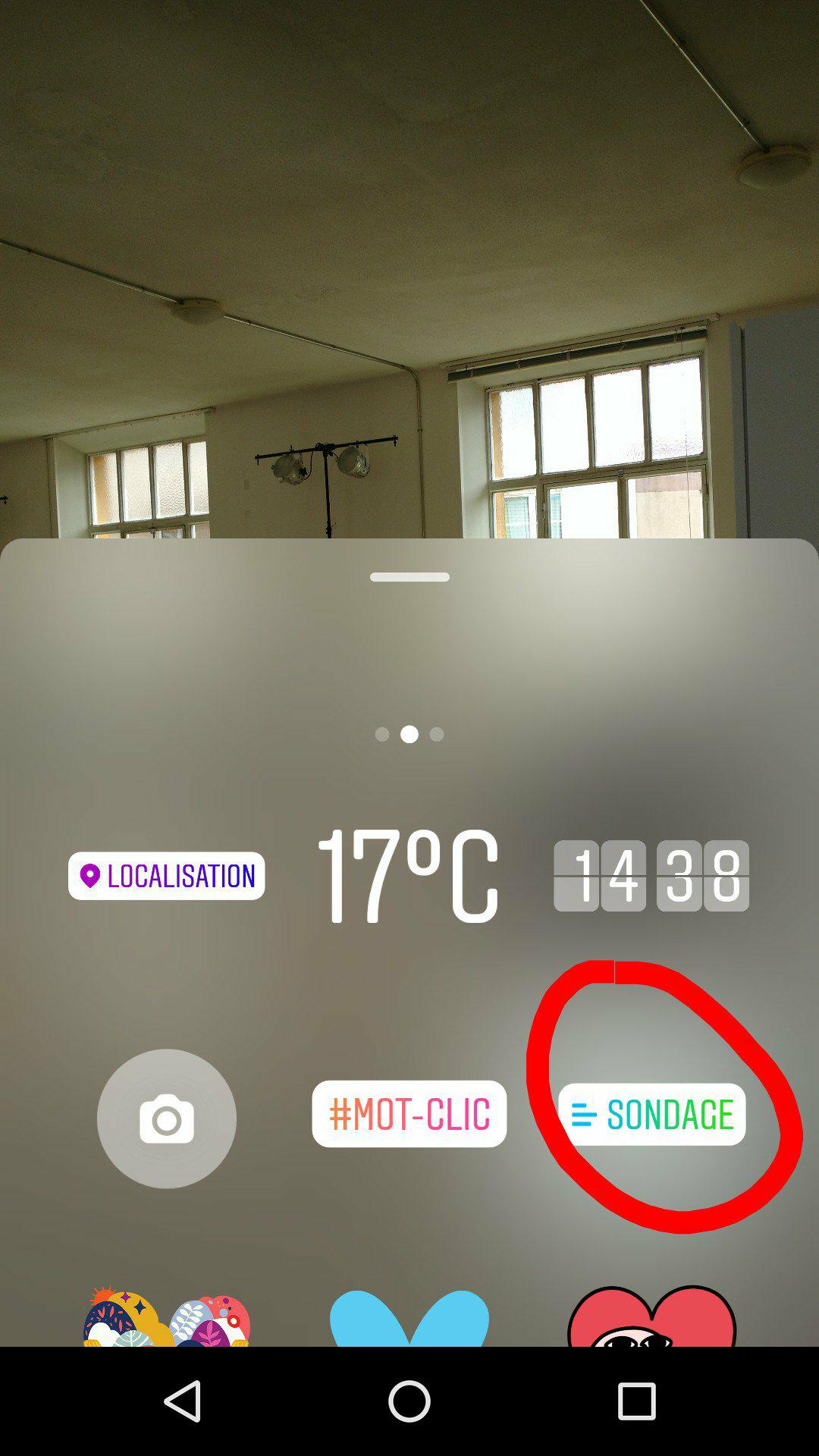Select the colorful floral eggs sticker
The width and height of the screenshot is (819, 1456).
tap(166, 1316)
